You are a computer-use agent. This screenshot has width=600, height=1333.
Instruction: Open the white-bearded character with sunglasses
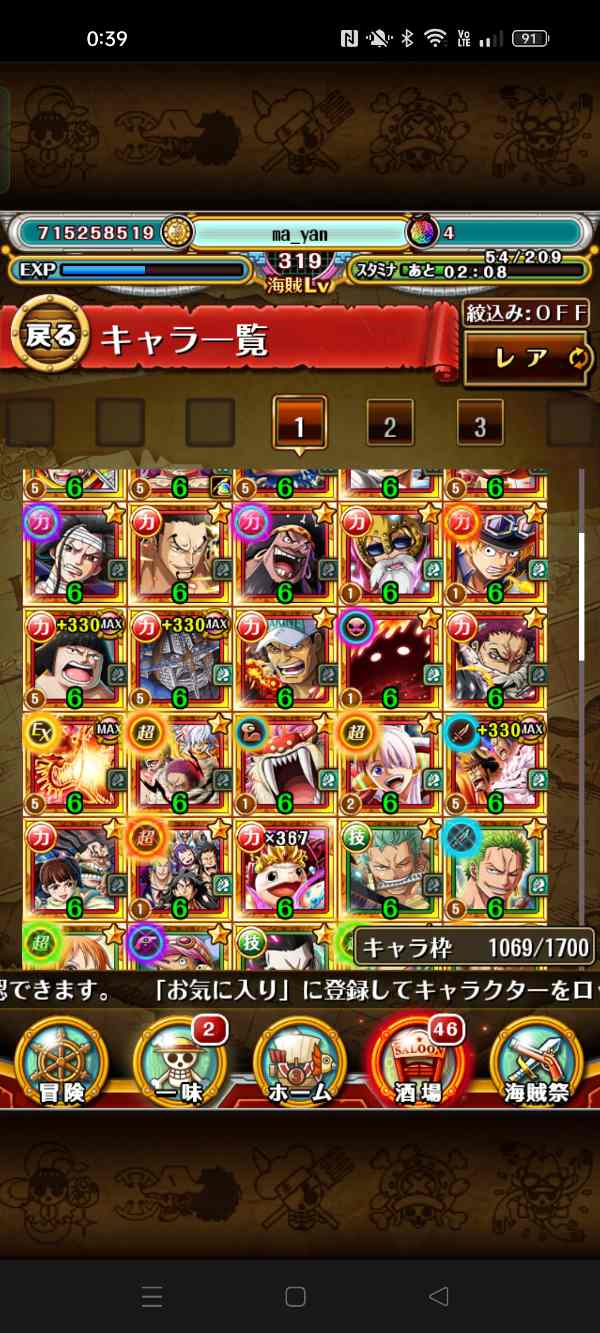(390, 553)
